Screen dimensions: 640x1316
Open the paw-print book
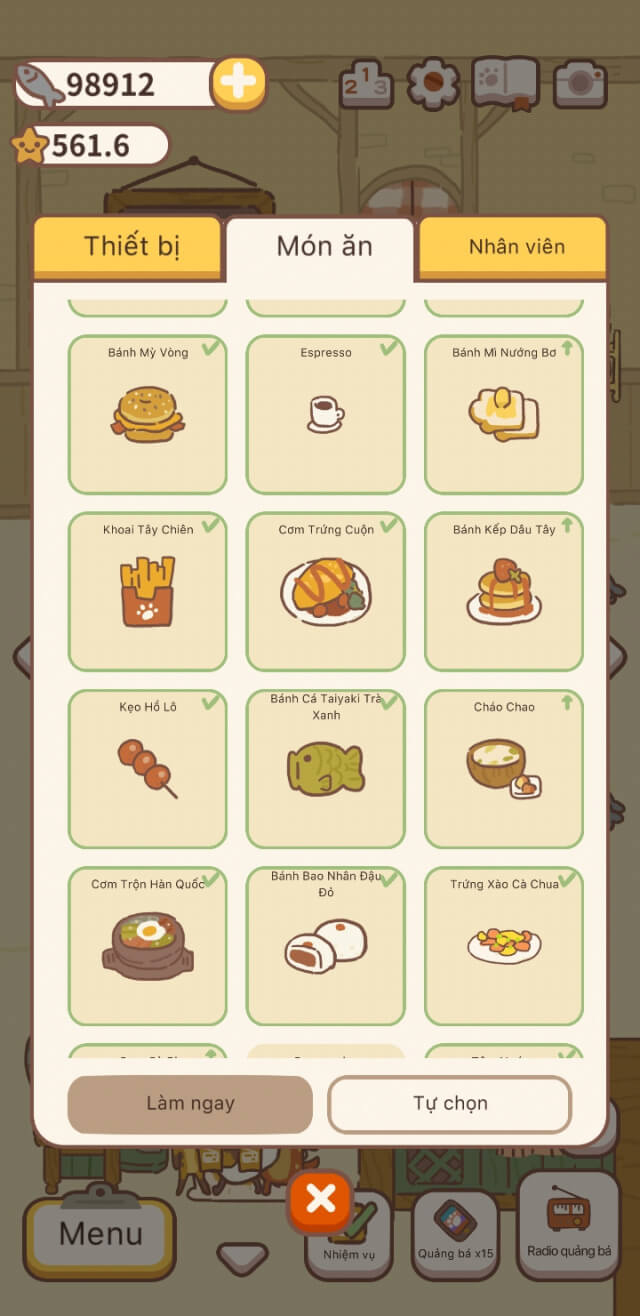(505, 83)
